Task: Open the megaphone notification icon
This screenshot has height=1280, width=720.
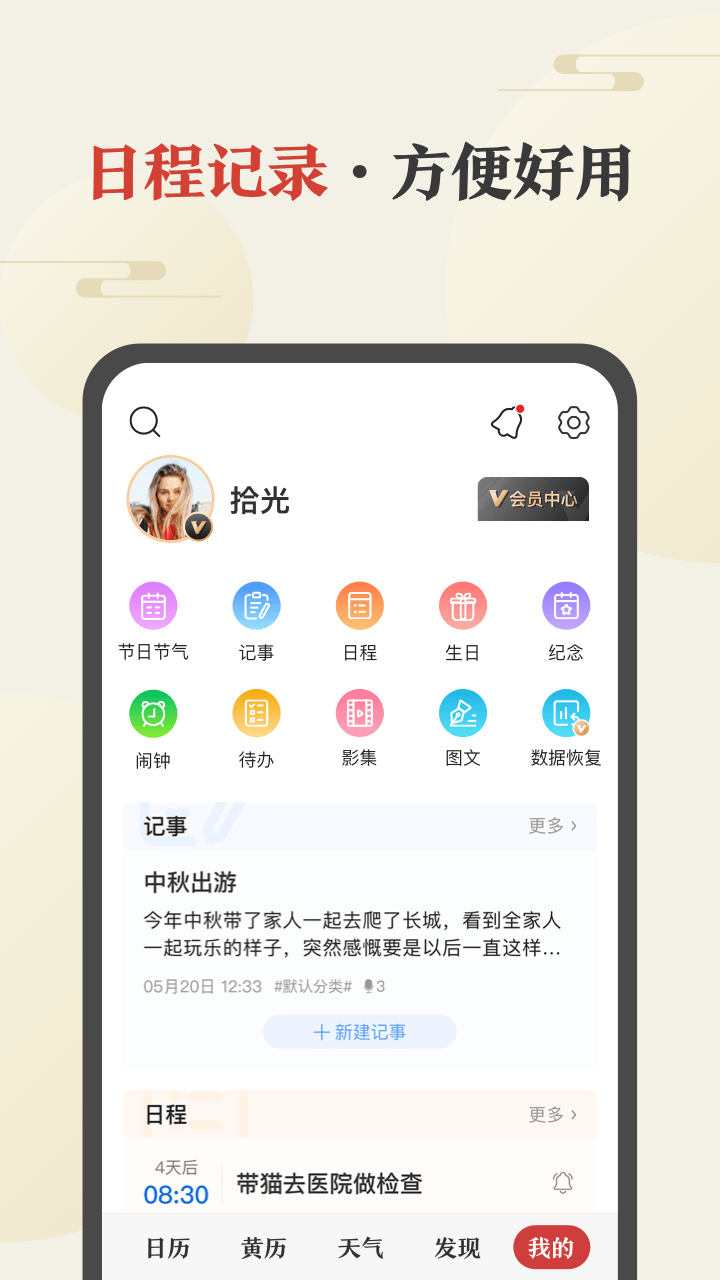Action: [507, 423]
